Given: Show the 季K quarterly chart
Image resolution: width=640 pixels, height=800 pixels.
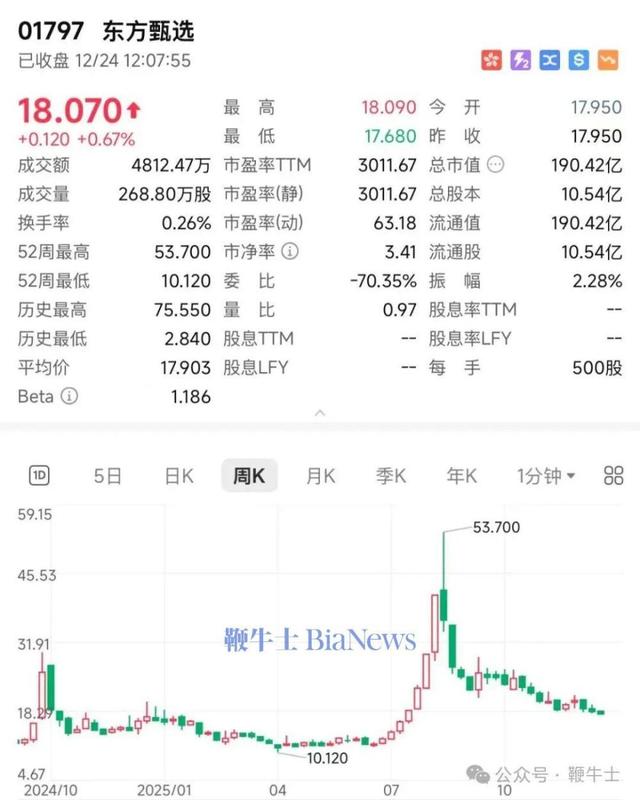Looking at the screenshot, I should 391,477.
